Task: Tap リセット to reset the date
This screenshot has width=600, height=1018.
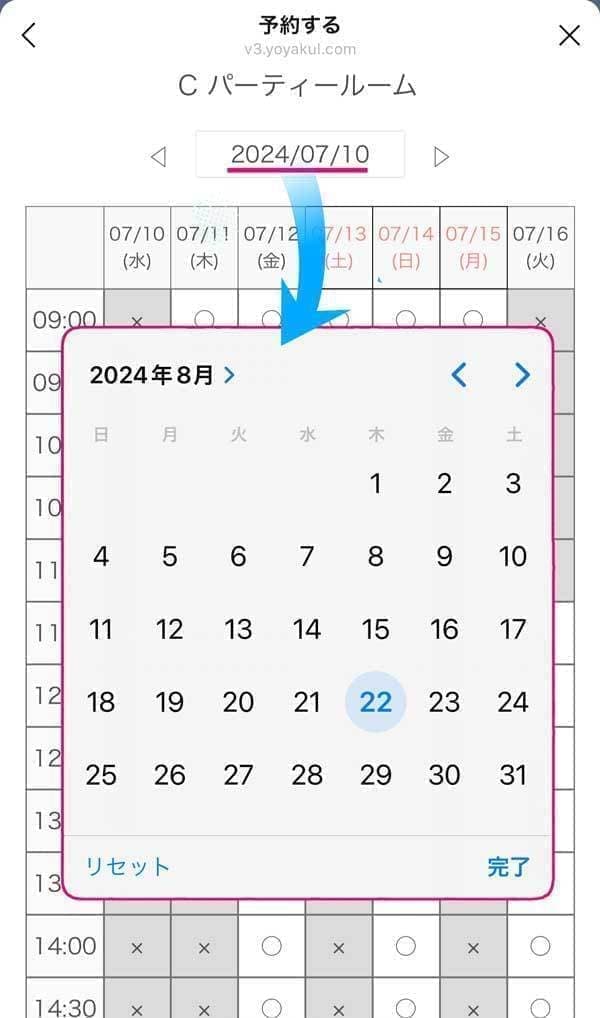Action: 127,867
